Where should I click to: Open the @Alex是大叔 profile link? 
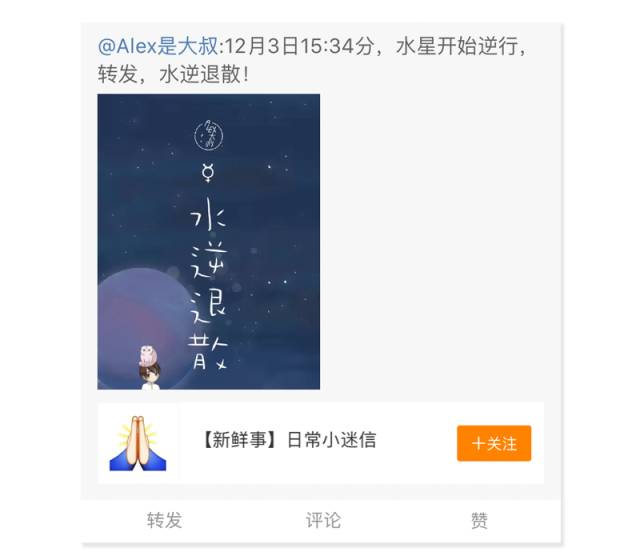[x=157, y=47]
